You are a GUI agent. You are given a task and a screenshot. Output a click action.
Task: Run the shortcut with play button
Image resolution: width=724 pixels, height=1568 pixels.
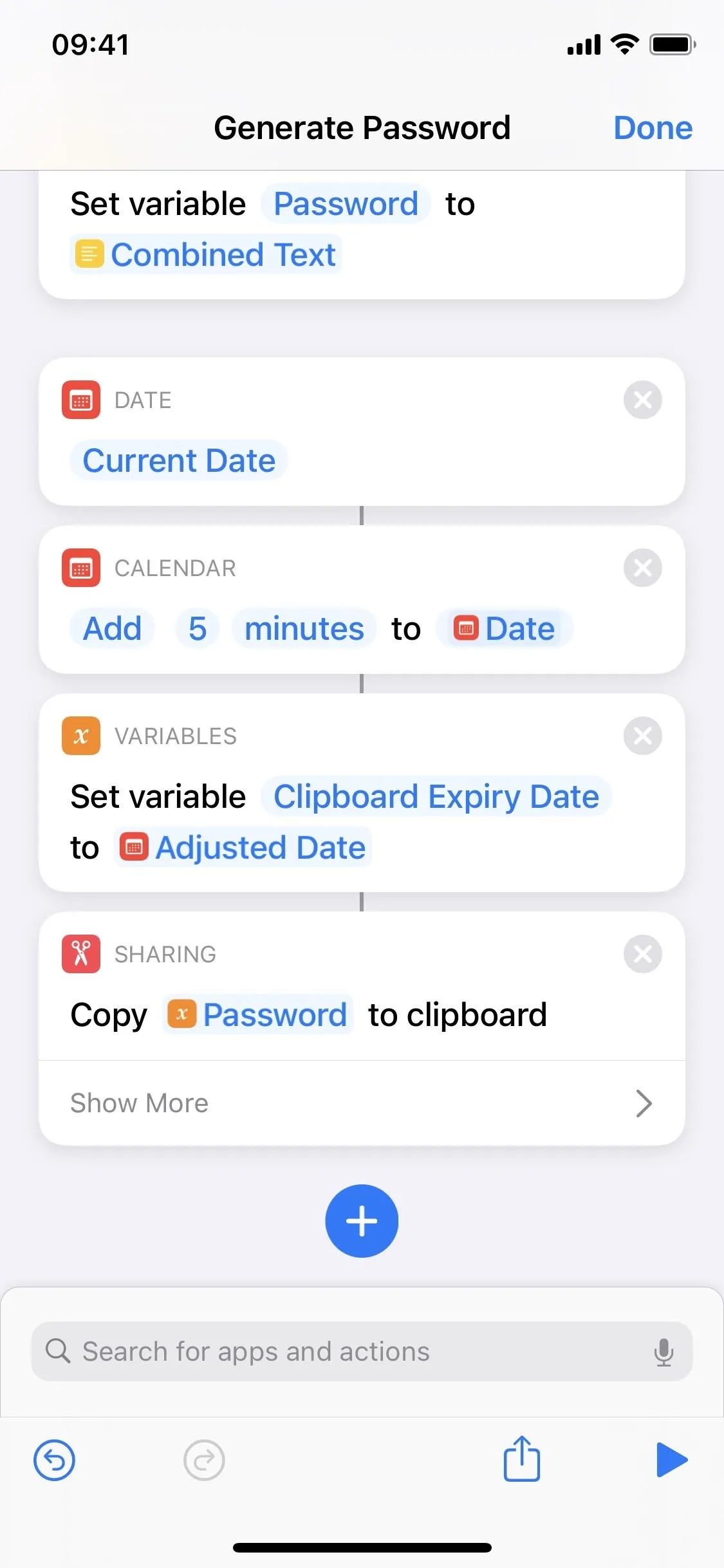tap(672, 1460)
